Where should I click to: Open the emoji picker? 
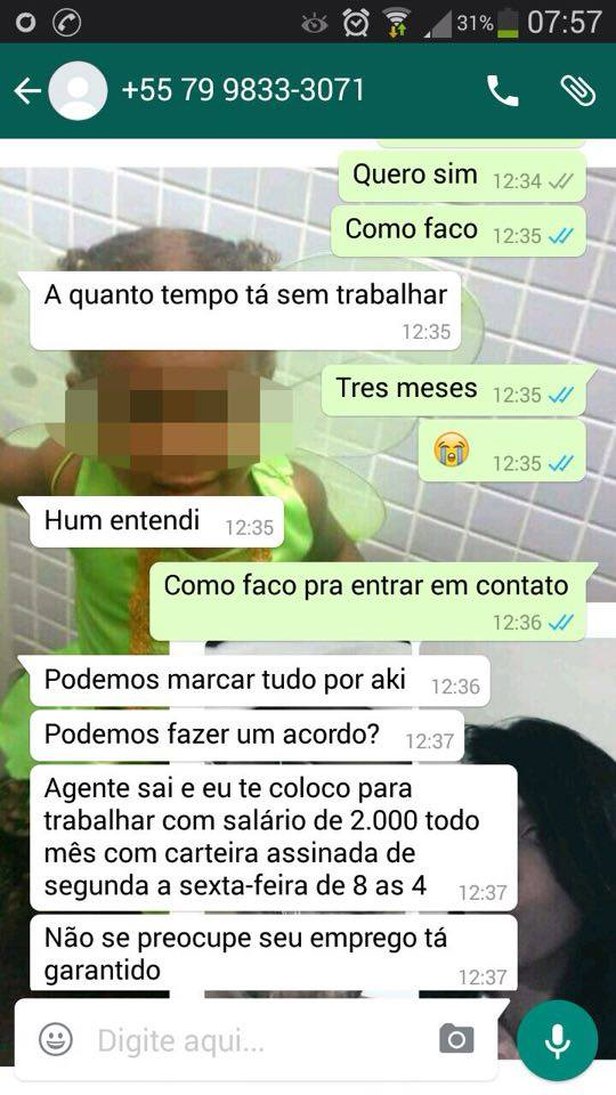pos(55,1041)
